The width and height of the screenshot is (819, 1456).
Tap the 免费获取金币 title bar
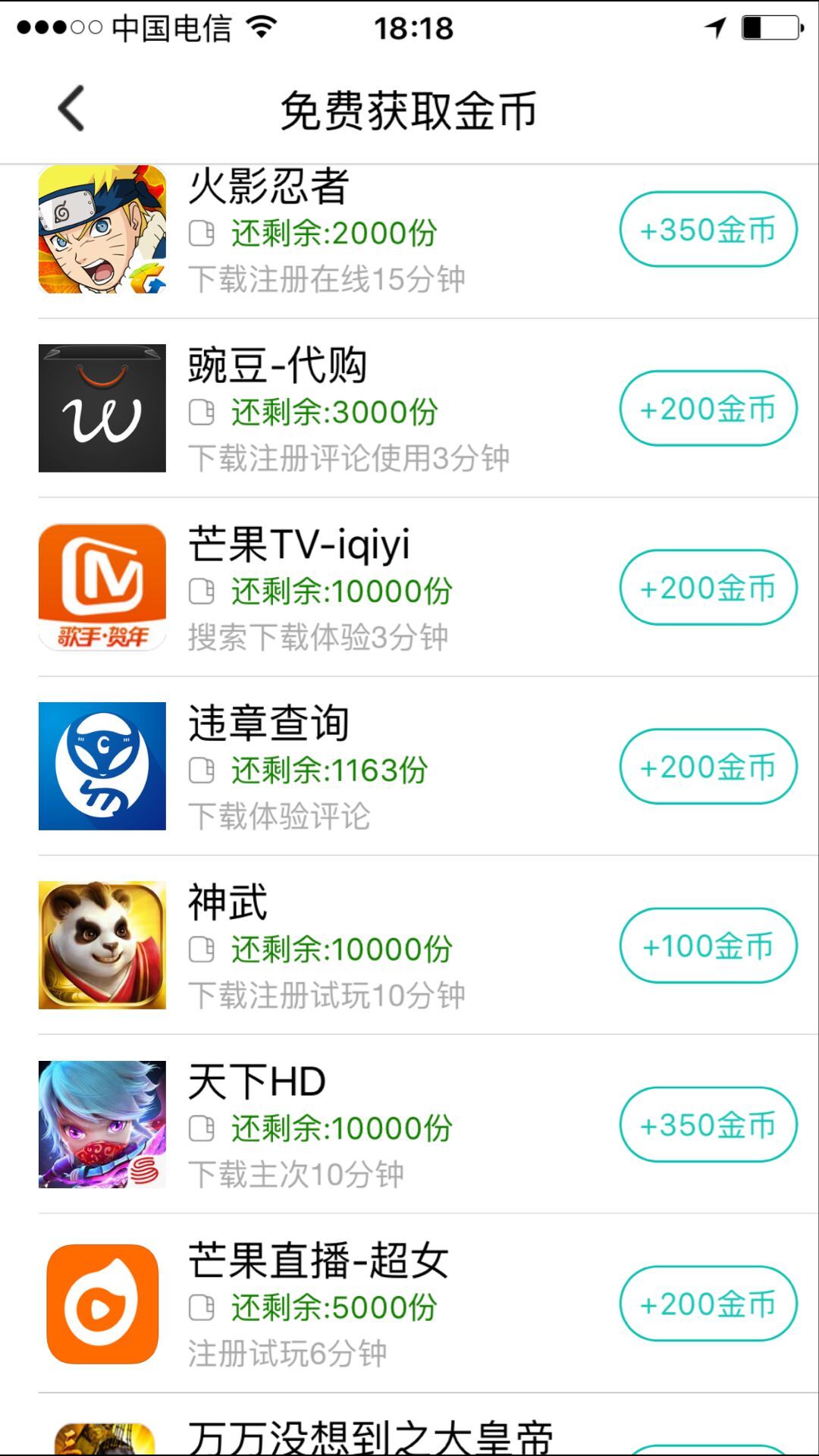point(409,108)
